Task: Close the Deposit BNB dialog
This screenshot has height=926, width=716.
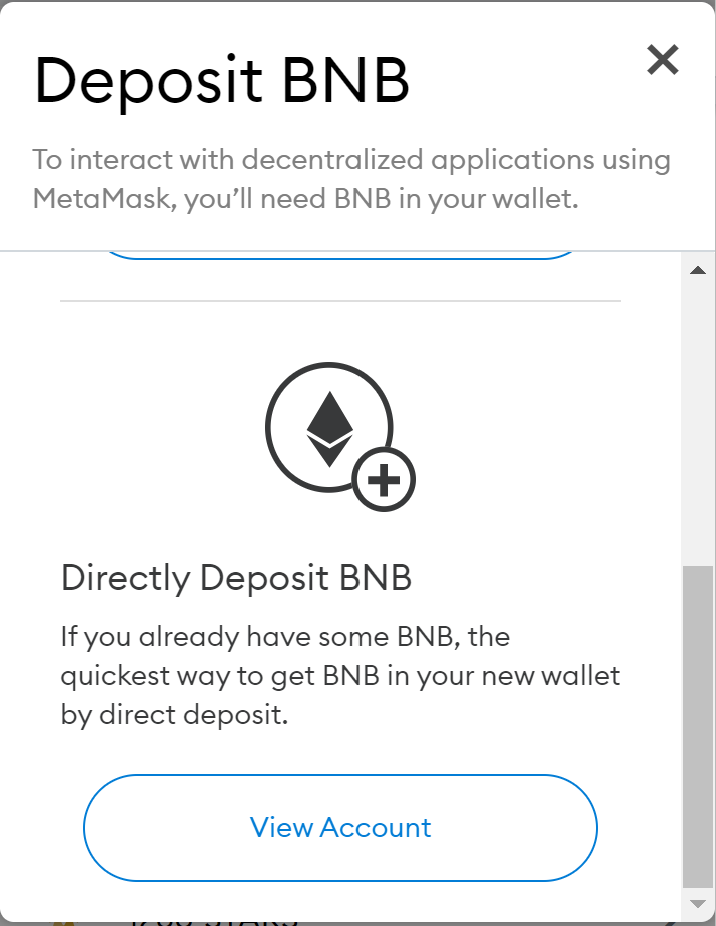Action: point(663,60)
